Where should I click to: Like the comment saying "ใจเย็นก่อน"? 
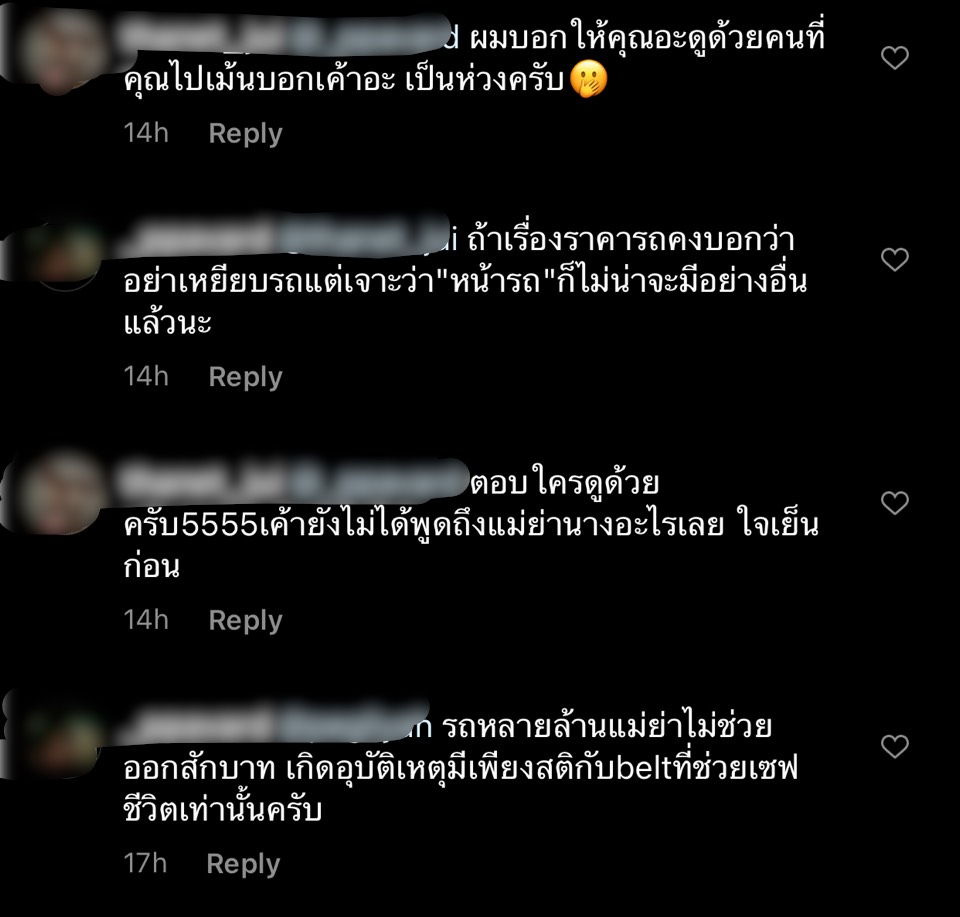tap(894, 503)
